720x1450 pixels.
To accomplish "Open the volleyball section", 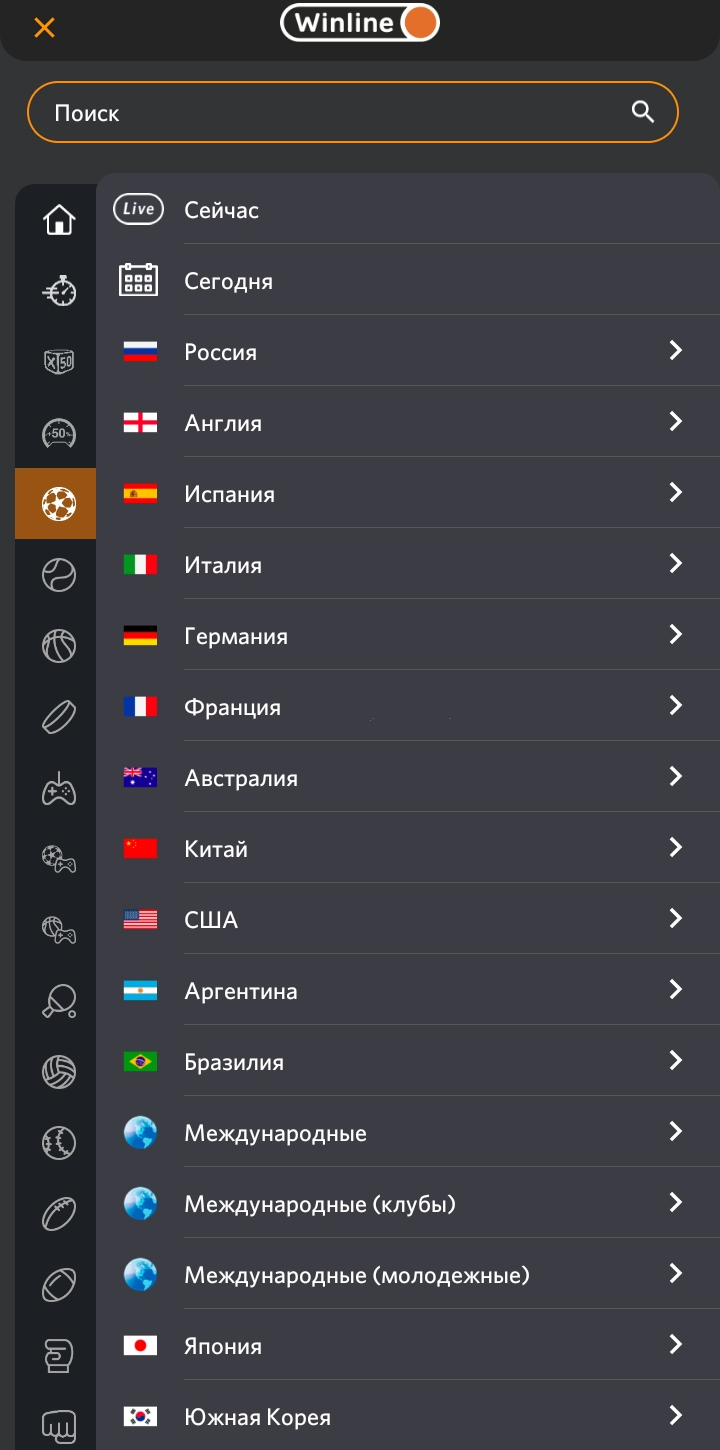I will click(x=59, y=1072).
